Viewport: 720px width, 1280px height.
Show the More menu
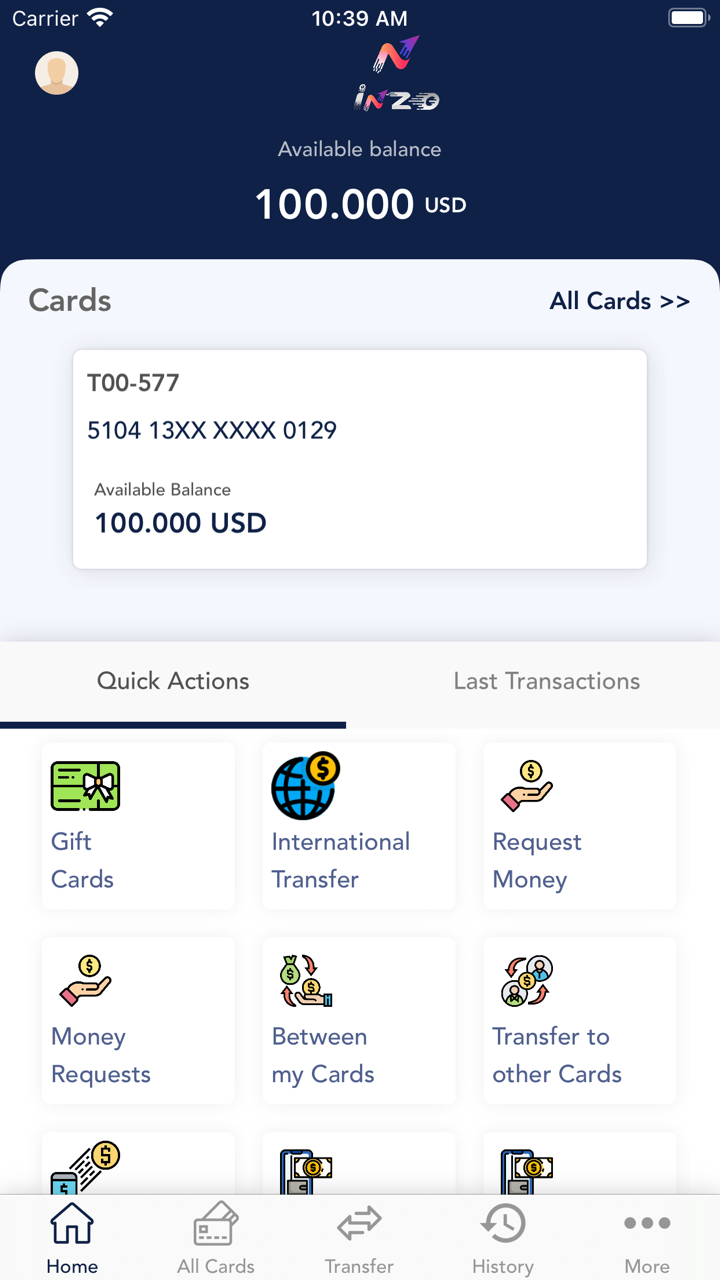pos(647,1239)
